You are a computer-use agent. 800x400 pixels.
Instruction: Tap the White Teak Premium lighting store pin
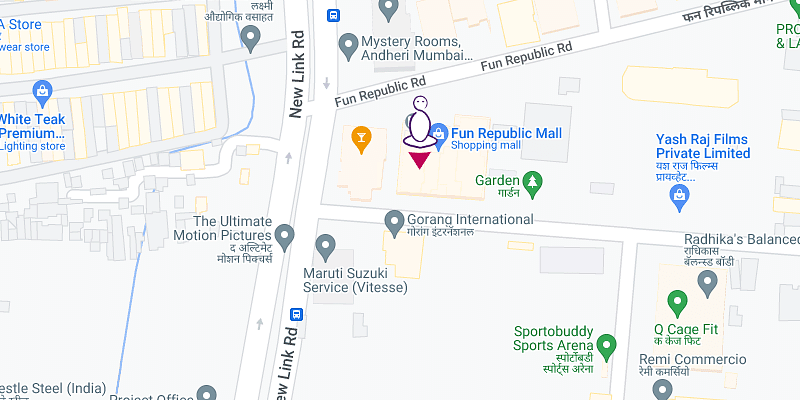[x=42, y=93]
